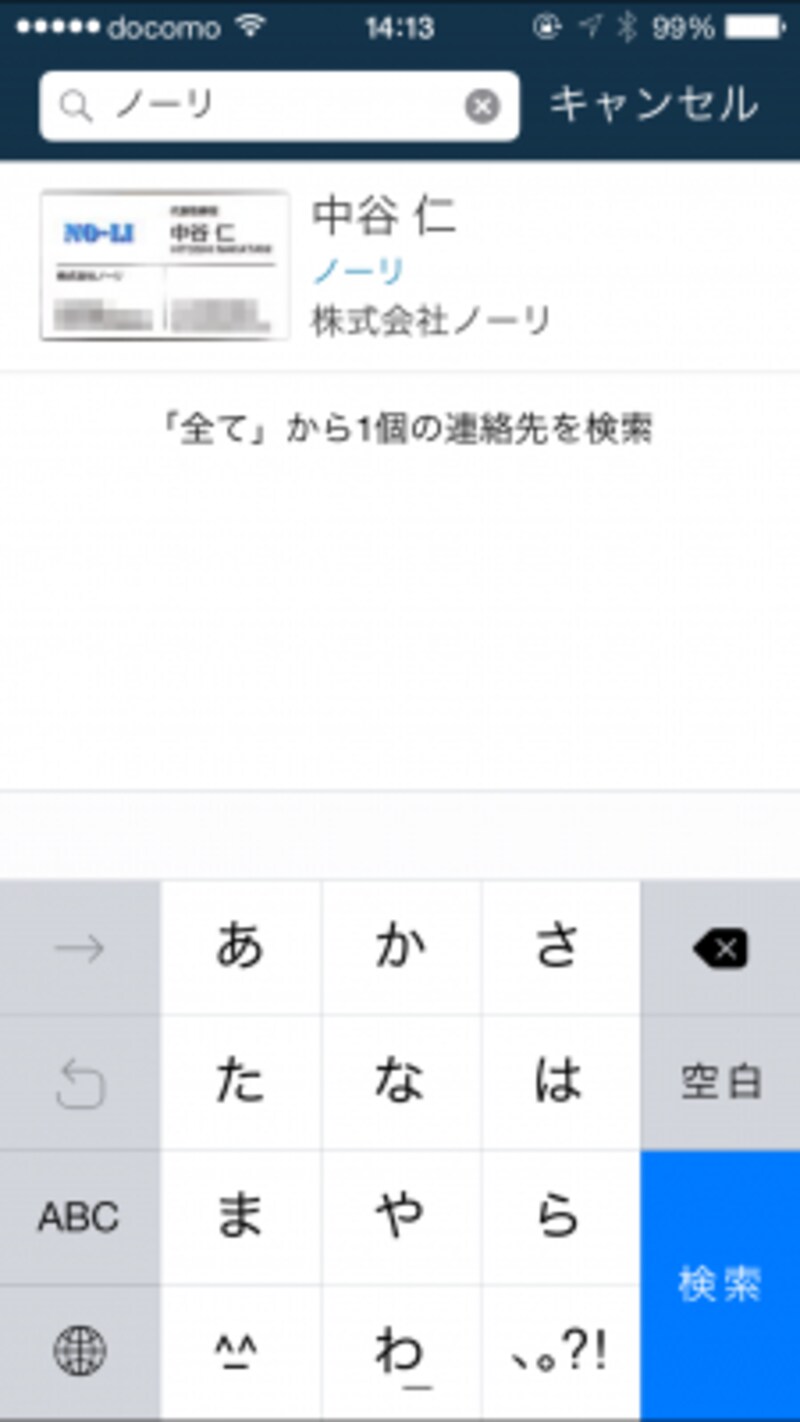Tap キャンセル to cancel the search
The width and height of the screenshot is (800, 1422).
coord(652,103)
